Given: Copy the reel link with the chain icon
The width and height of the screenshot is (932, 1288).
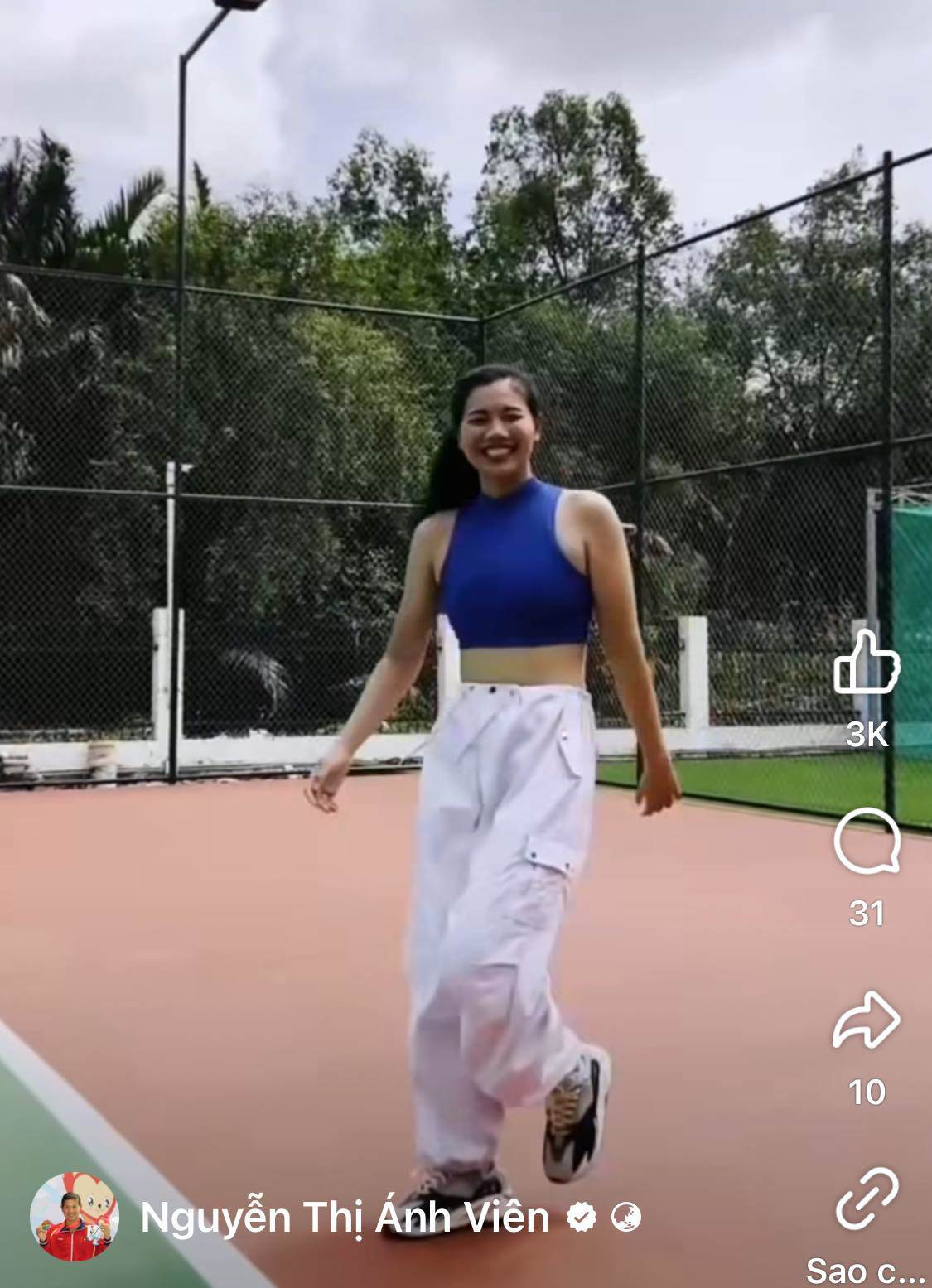Looking at the screenshot, I should tap(867, 1198).
